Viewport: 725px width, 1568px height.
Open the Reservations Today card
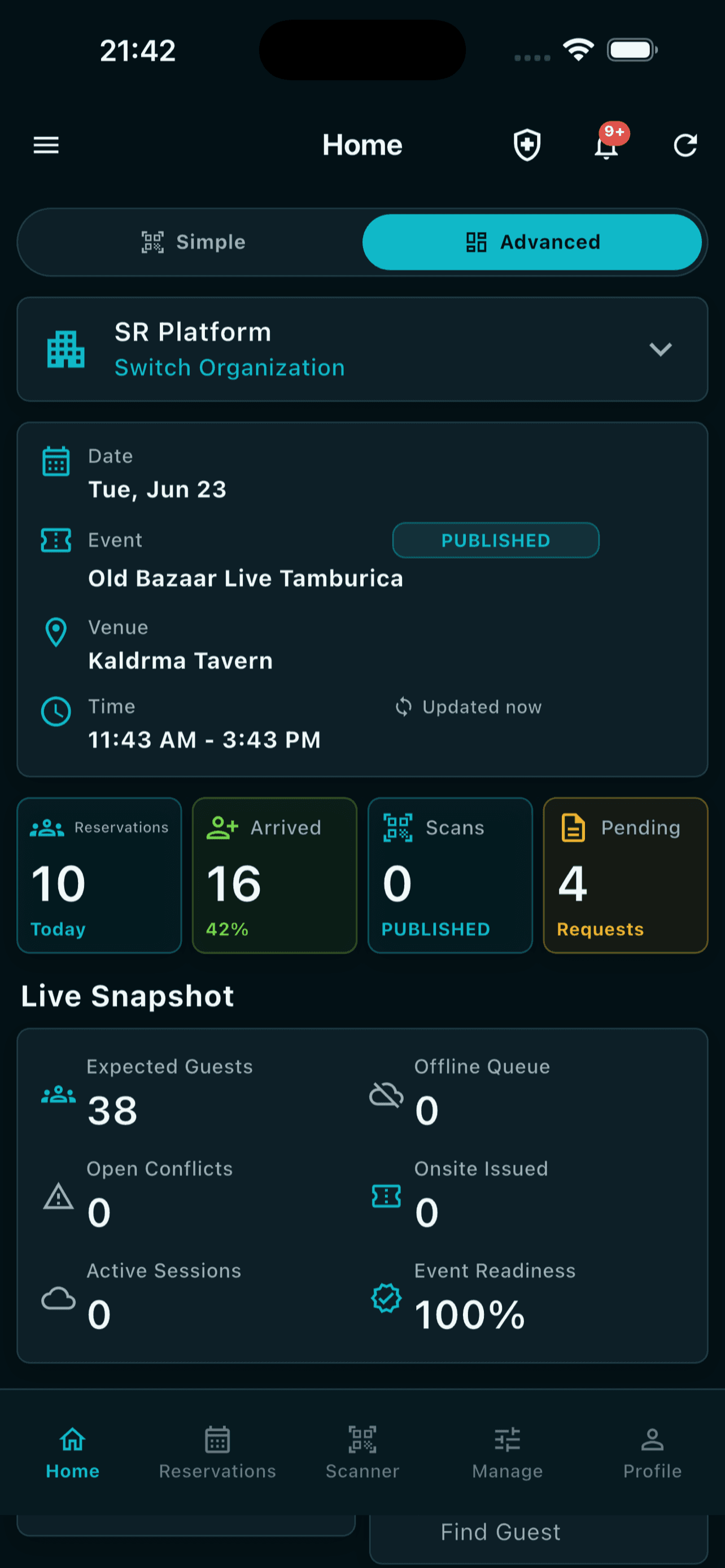click(99, 875)
